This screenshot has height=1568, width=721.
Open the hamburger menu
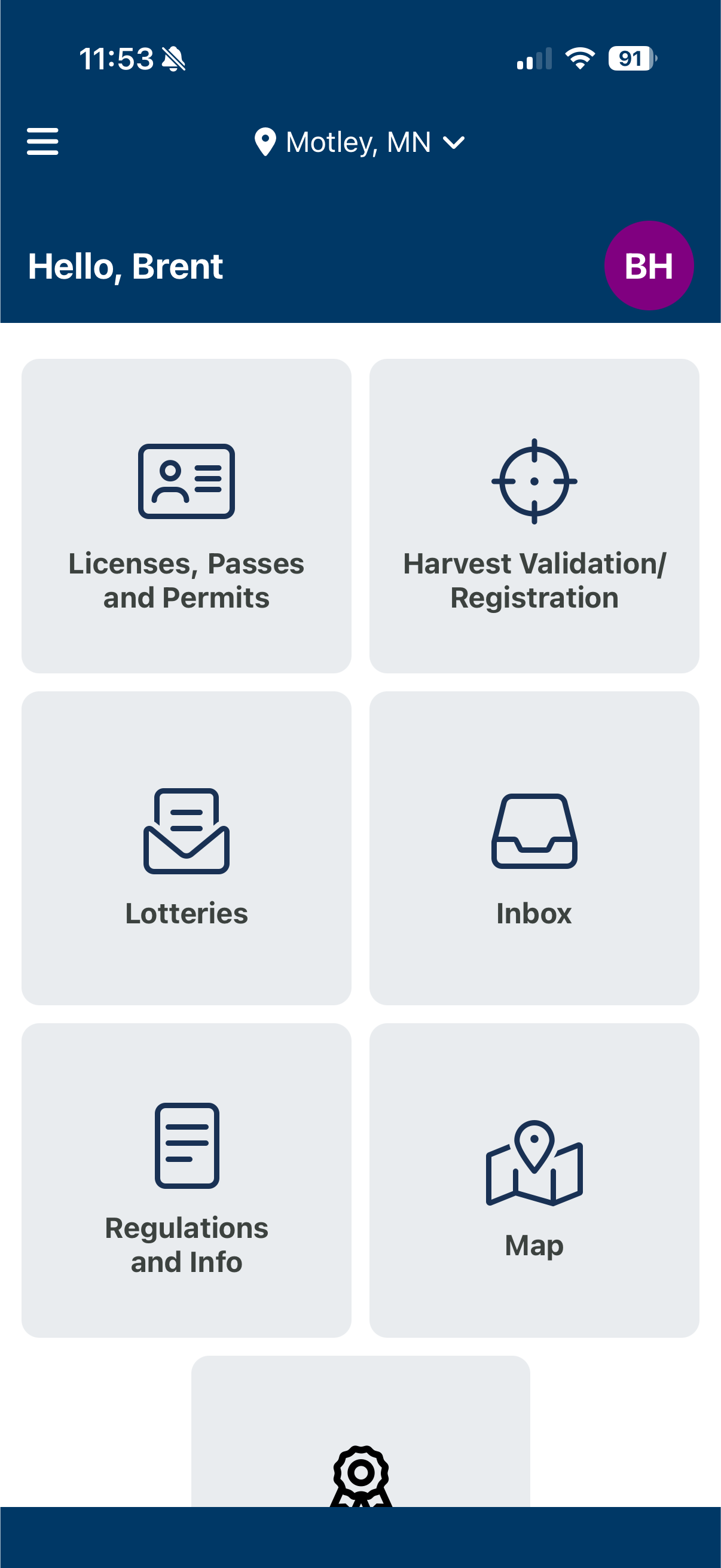(x=42, y=142)
